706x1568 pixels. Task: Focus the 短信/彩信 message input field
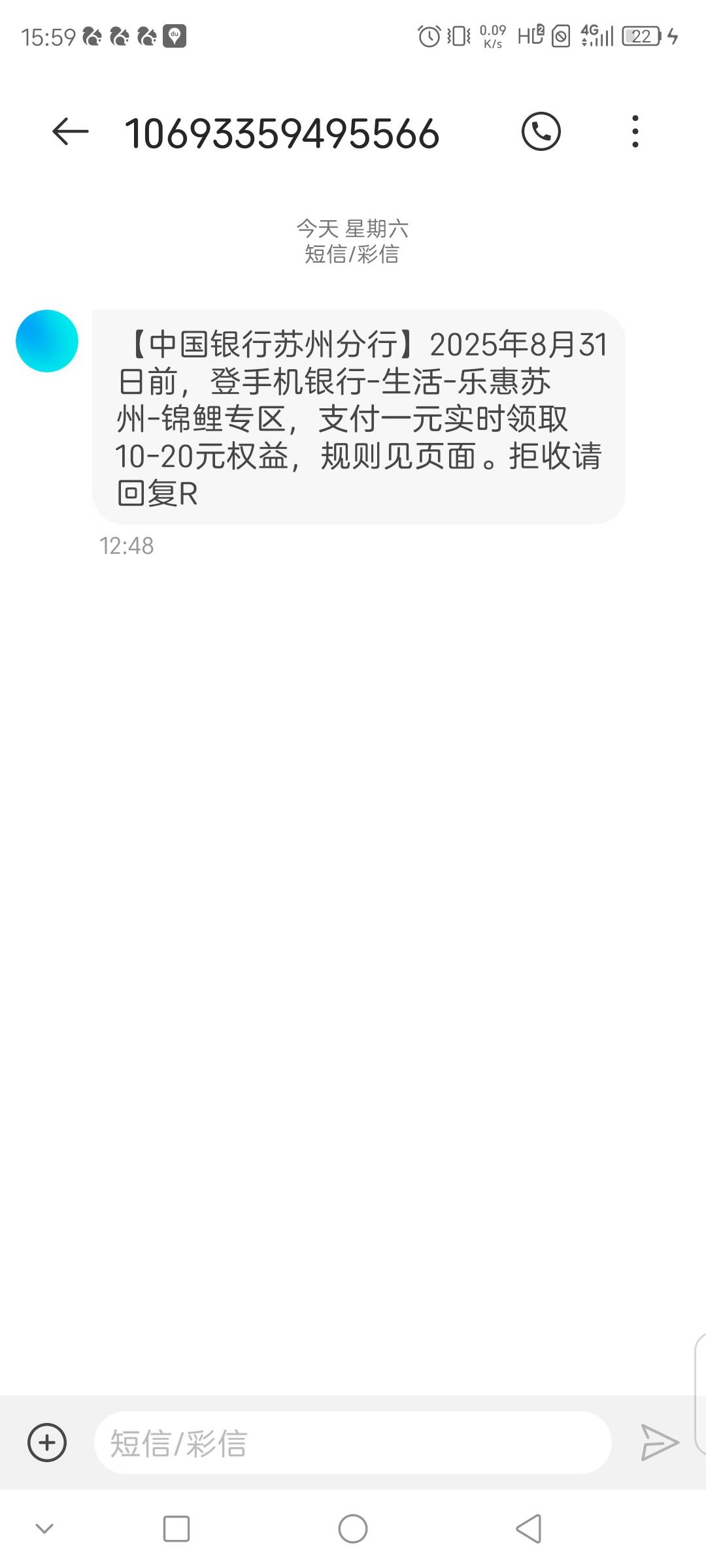(x=353, y=1443)
